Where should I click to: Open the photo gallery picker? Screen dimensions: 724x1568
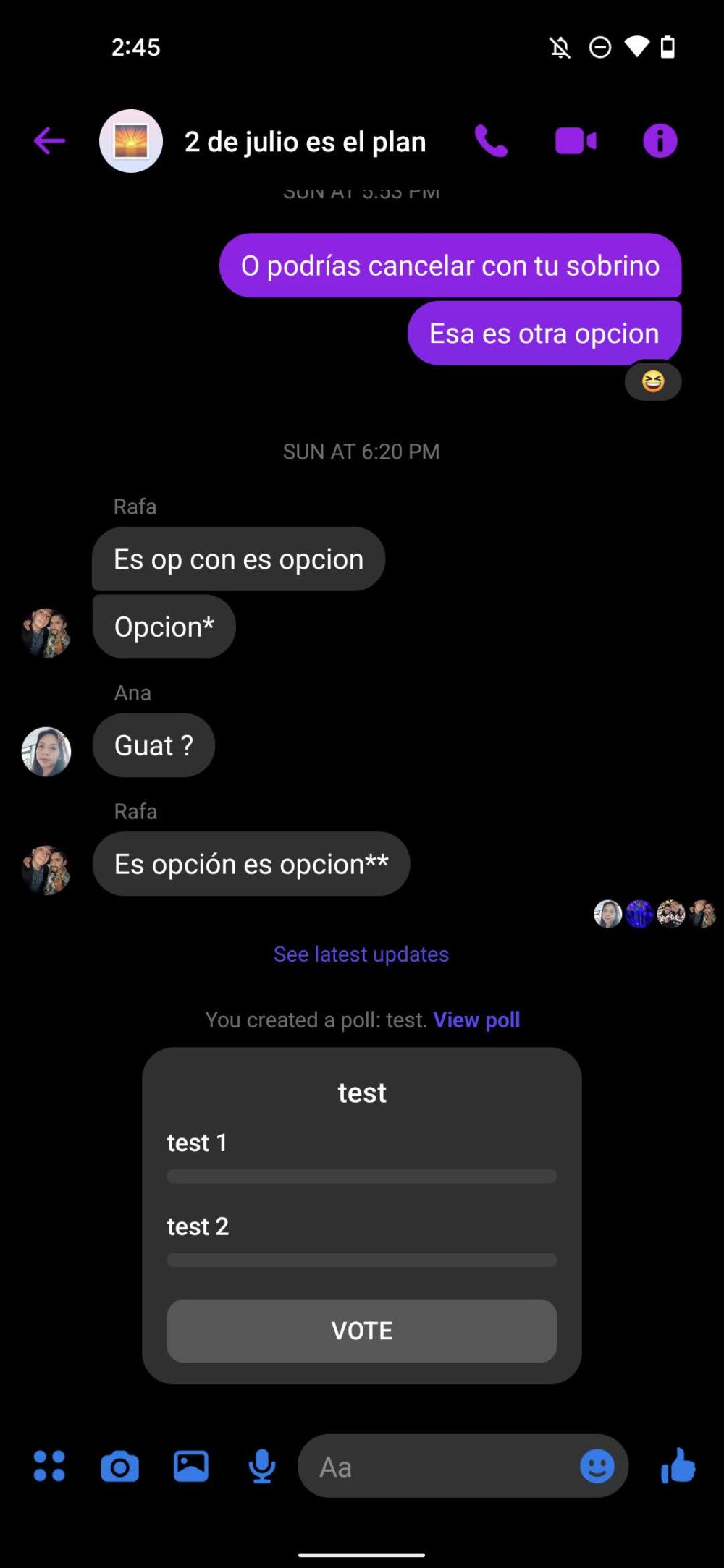[190, 1467]
